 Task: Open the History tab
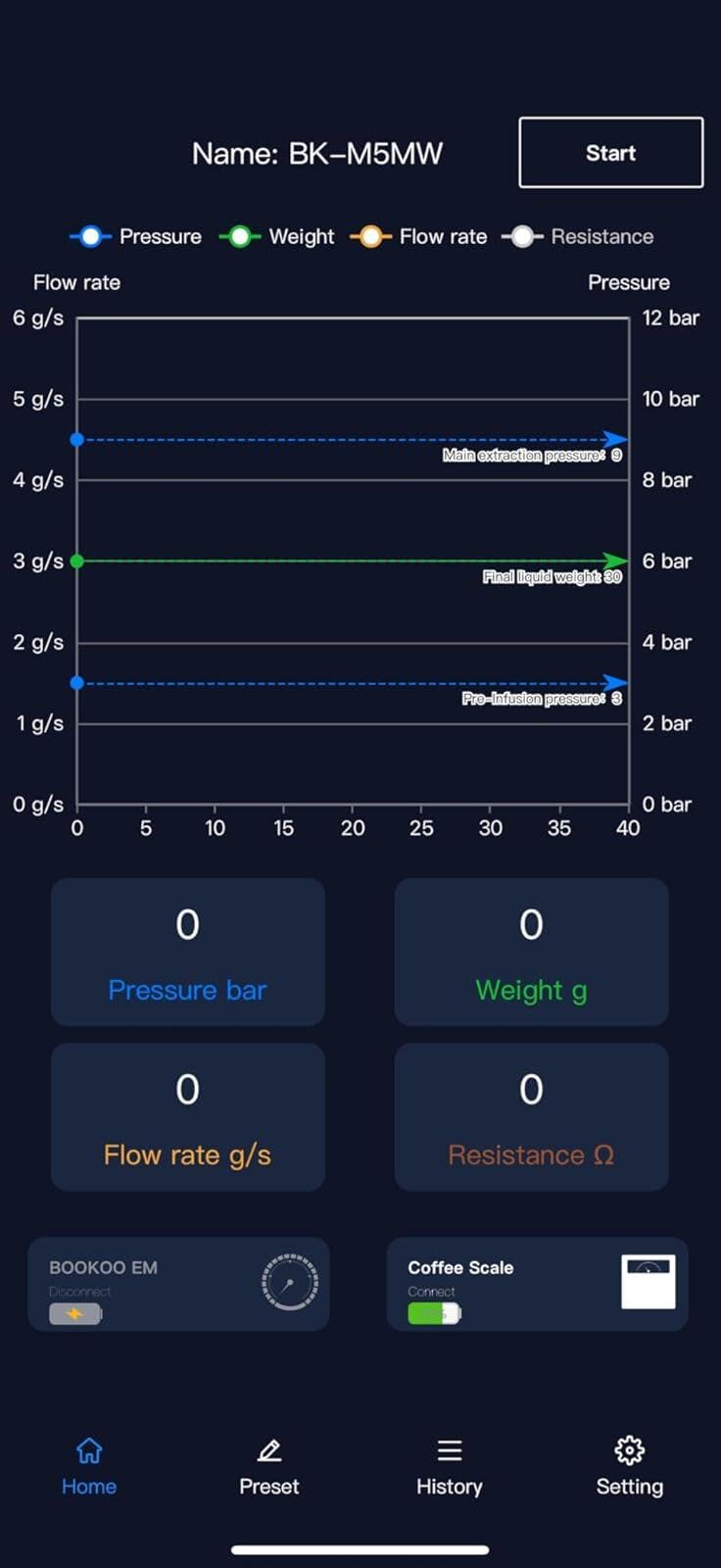coord(450,1466)
